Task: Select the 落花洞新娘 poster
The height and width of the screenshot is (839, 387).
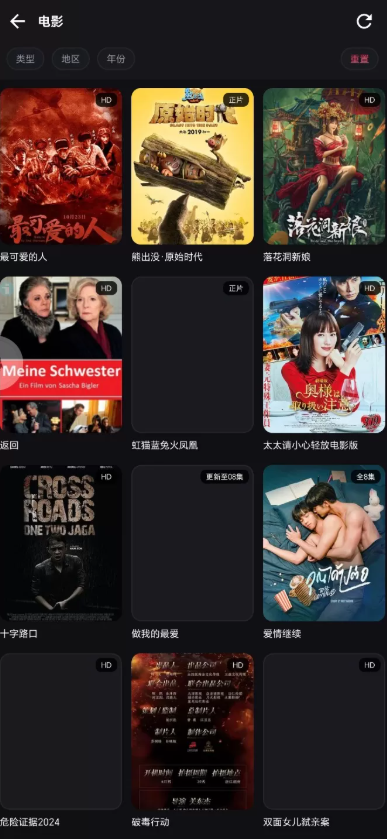Action: pyautogui.click(x=324, y=166)
